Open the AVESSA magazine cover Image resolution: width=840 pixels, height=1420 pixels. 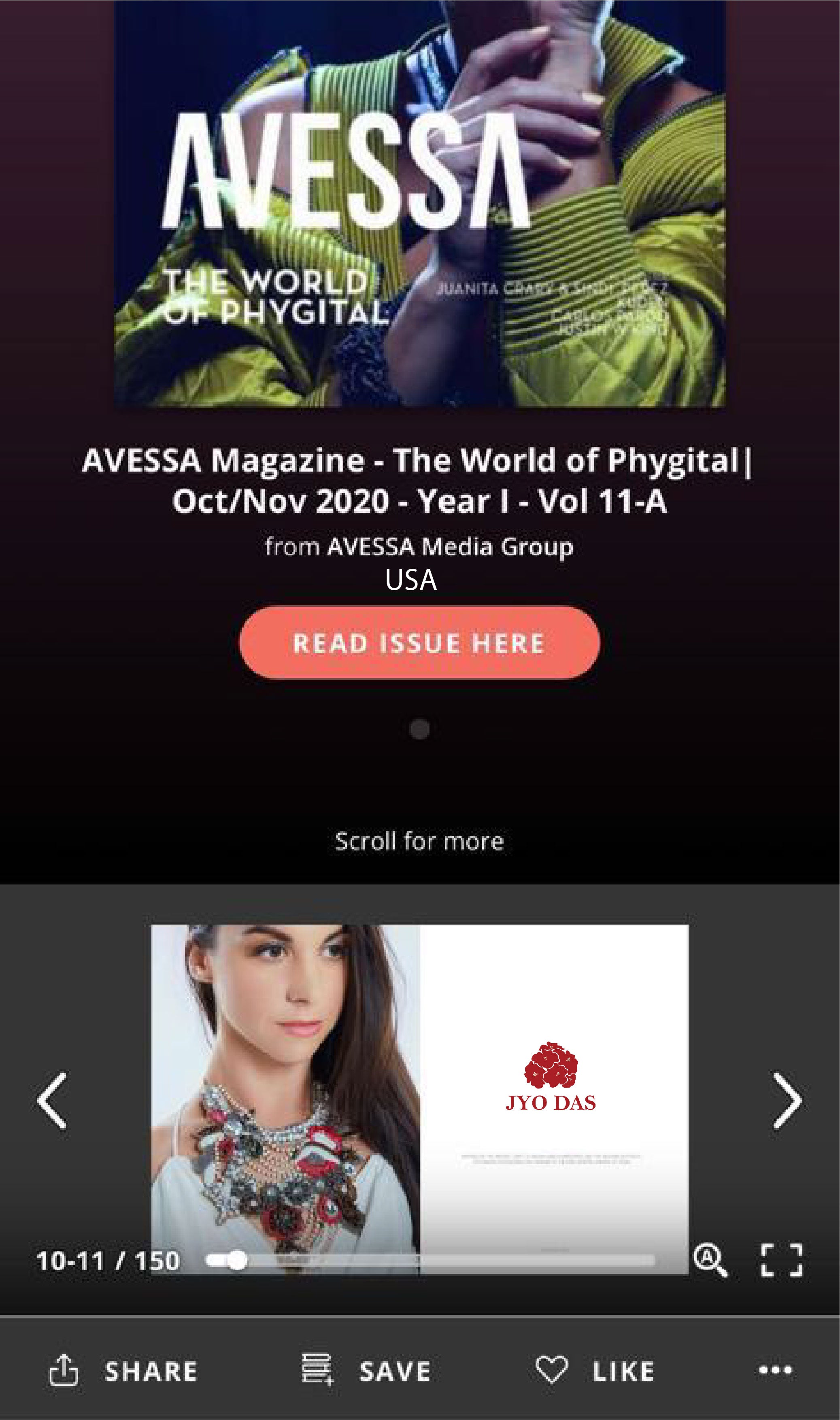419,204
